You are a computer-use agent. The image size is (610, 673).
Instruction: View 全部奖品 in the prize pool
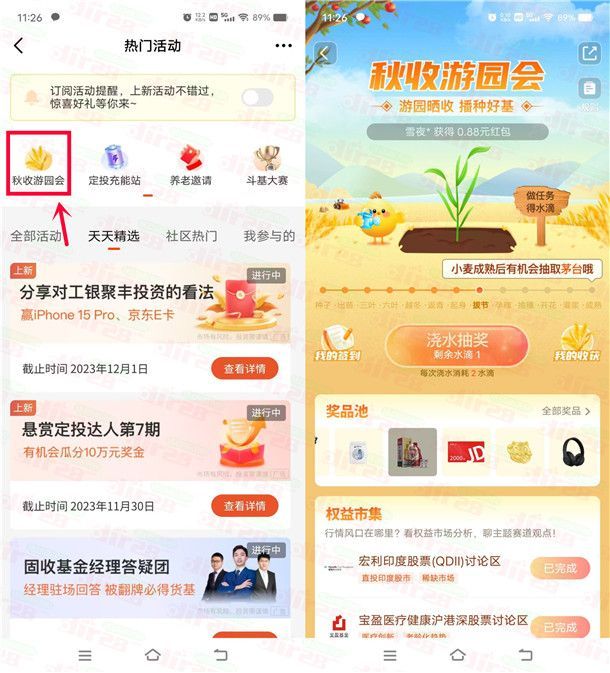[x=566, y=411]
